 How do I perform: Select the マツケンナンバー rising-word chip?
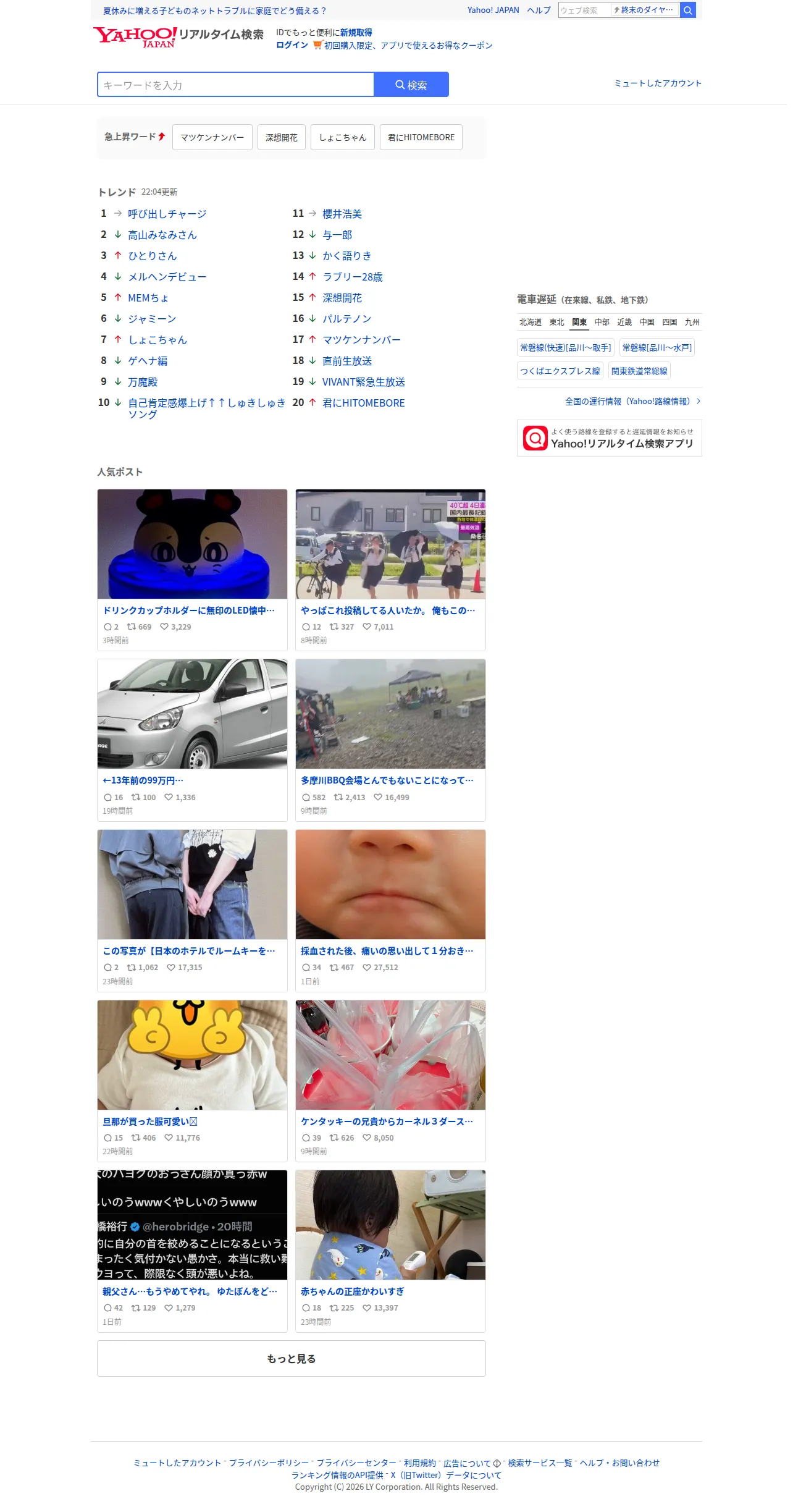(x=212, y=137)
